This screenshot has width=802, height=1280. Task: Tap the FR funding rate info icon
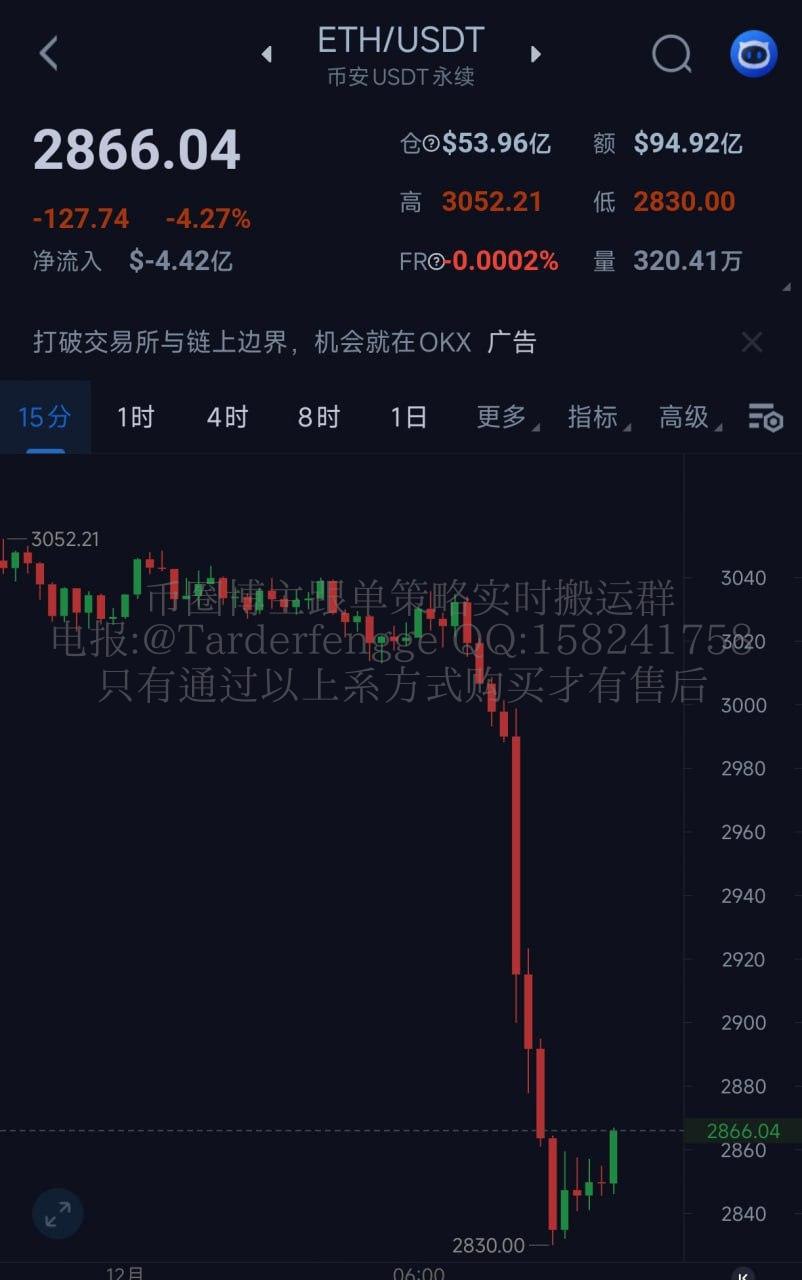tap(436, 262)
